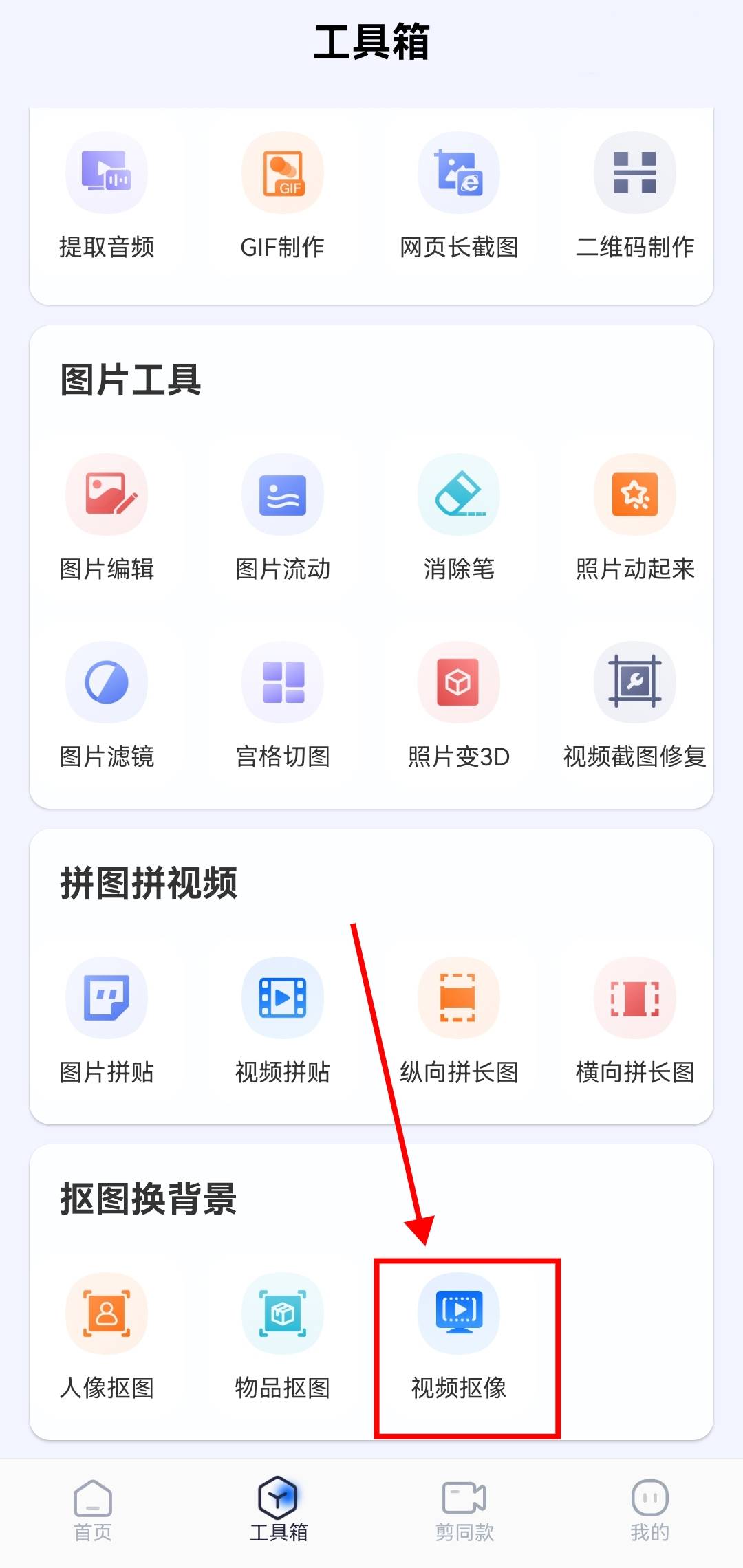Open the 视频截图修复 repair tool
This screenshot has height=1568, width=743.
[634, 708]
